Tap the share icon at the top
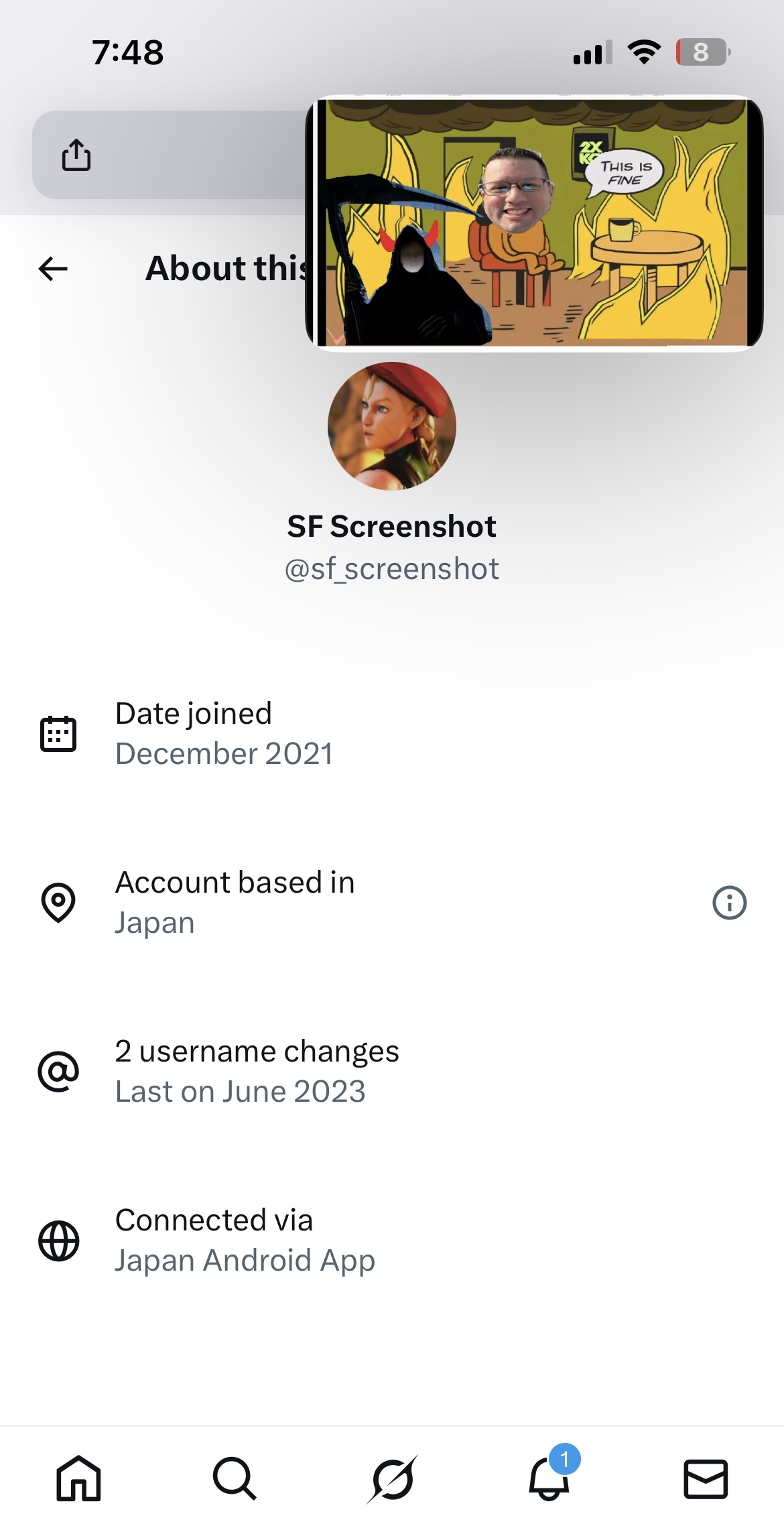The width and height of the screenshot is (784, 1526). tap(76, 155)
